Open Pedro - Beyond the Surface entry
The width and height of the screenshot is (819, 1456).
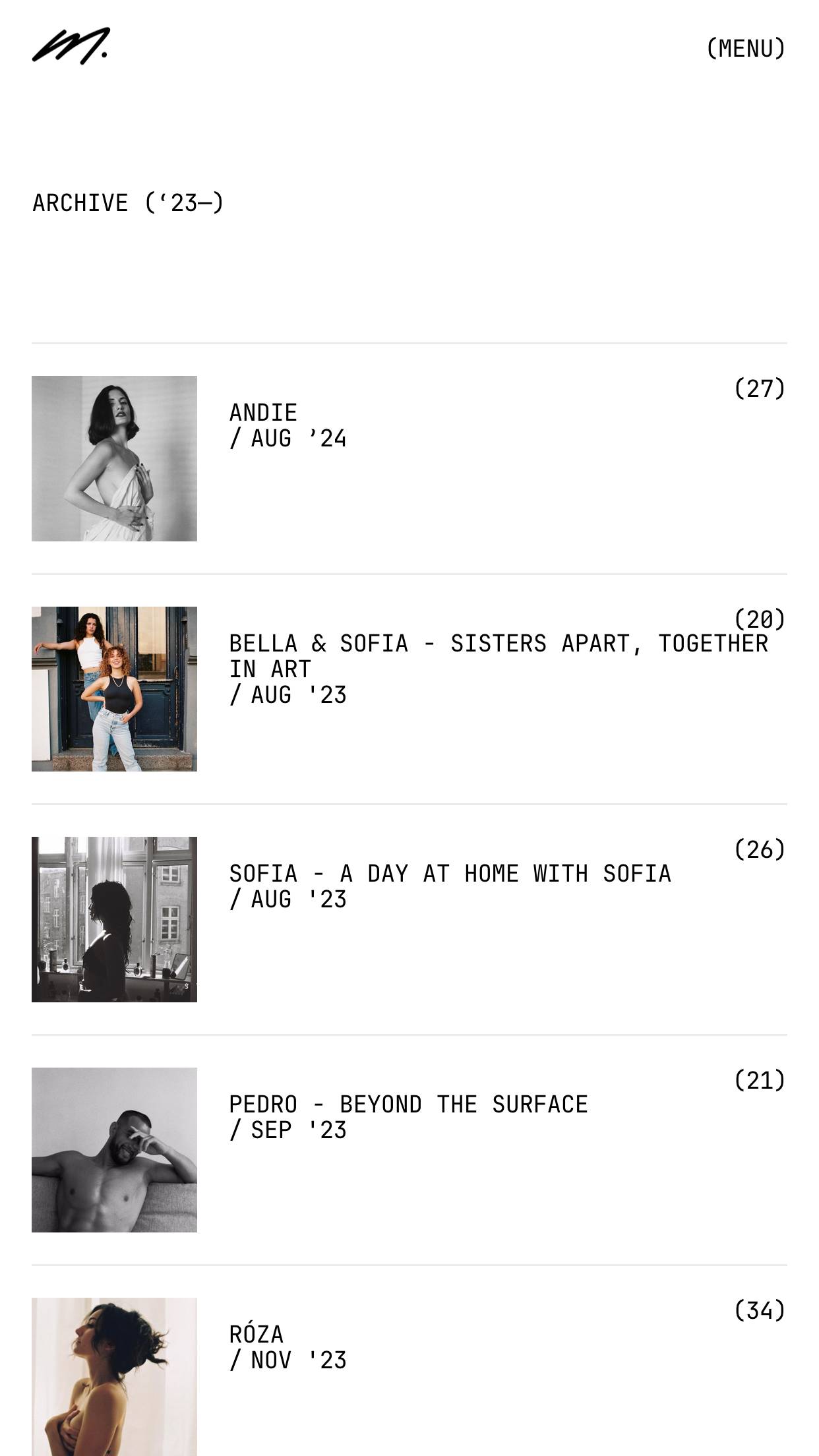pos(408,1105)
